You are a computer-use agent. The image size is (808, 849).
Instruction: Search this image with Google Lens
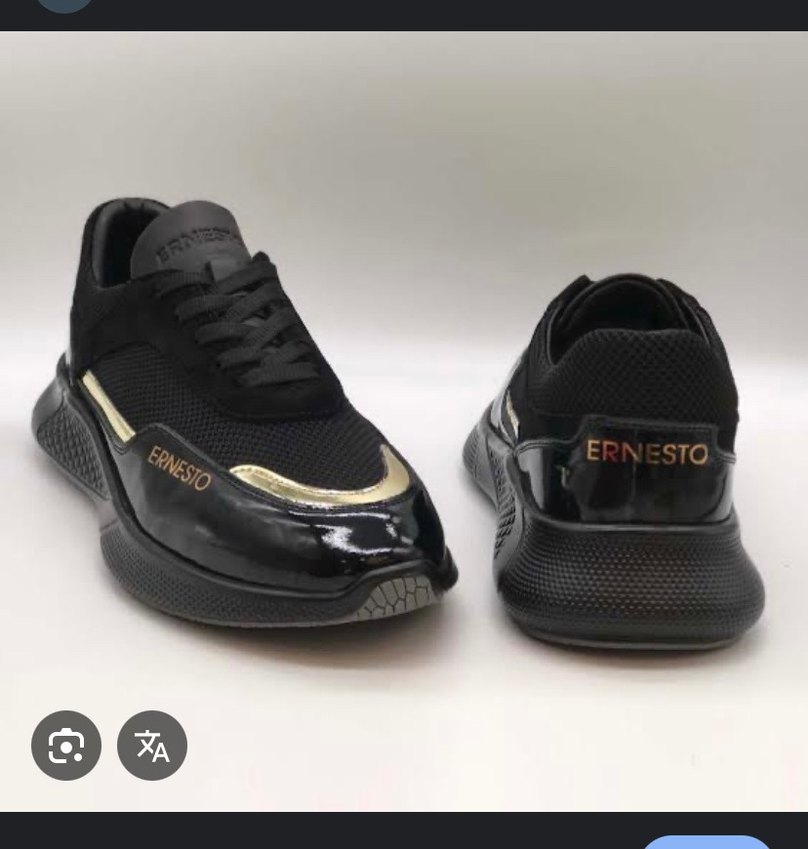(x=66, y=745)
